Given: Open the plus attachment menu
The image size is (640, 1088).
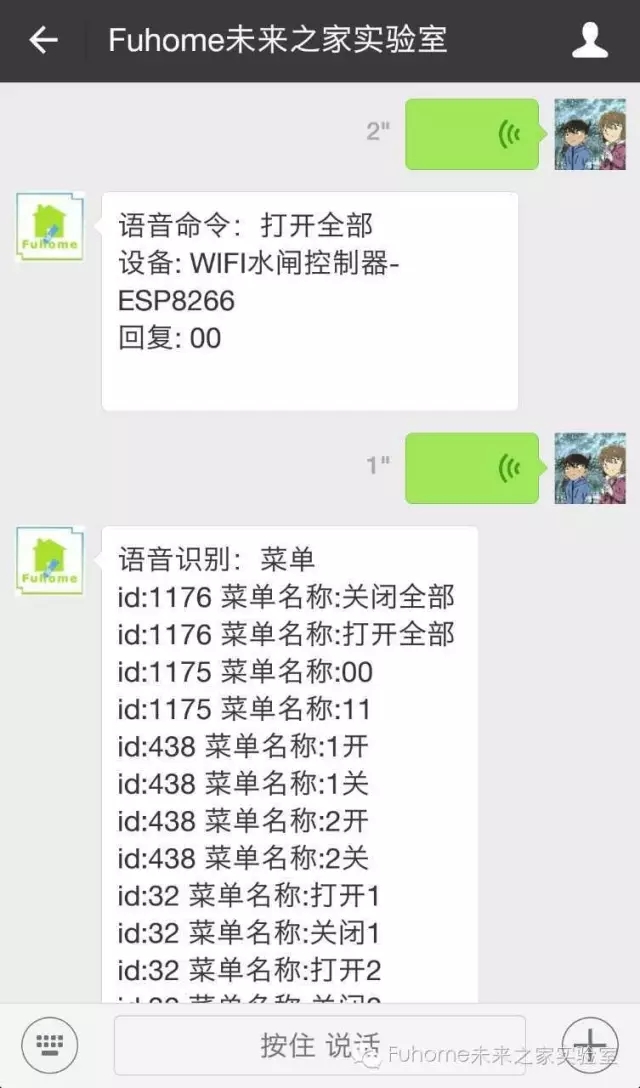Looking at the screenshot, I should click(x=590, y=1043).
